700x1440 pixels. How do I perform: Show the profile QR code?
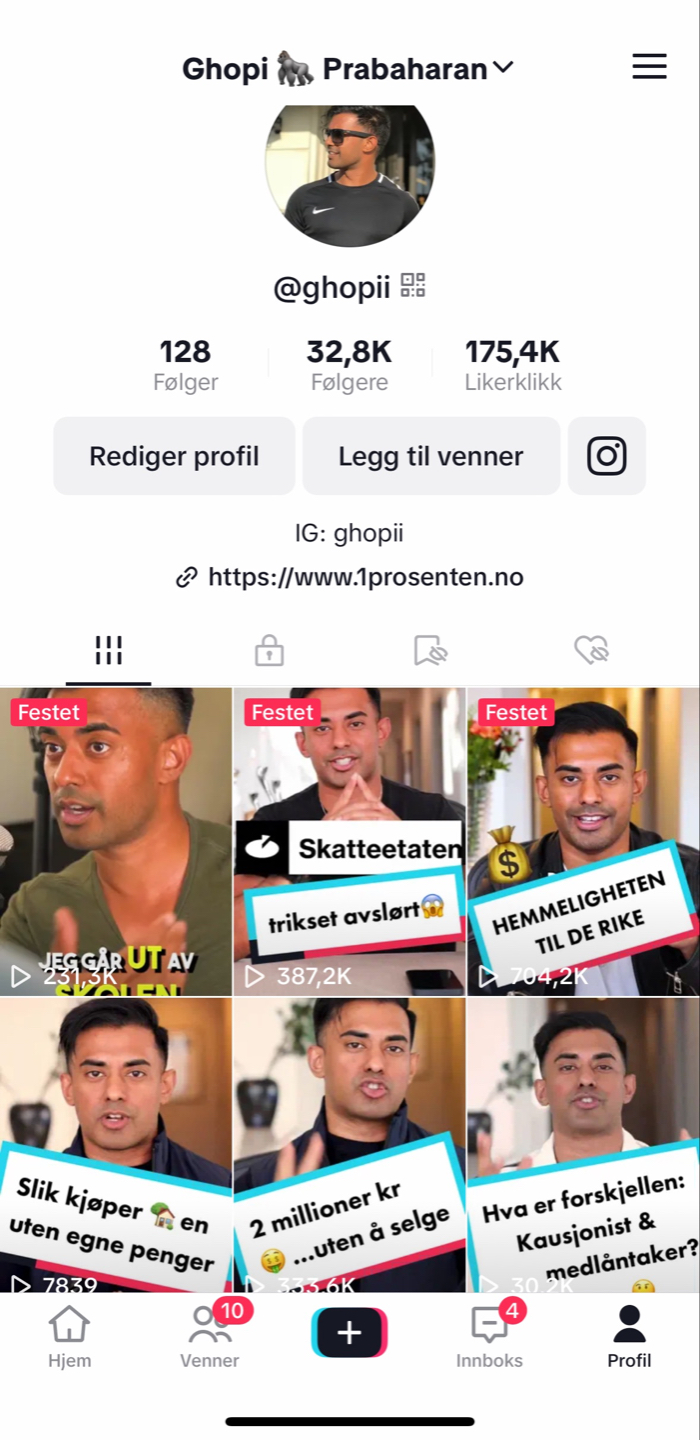pos(413,286)
